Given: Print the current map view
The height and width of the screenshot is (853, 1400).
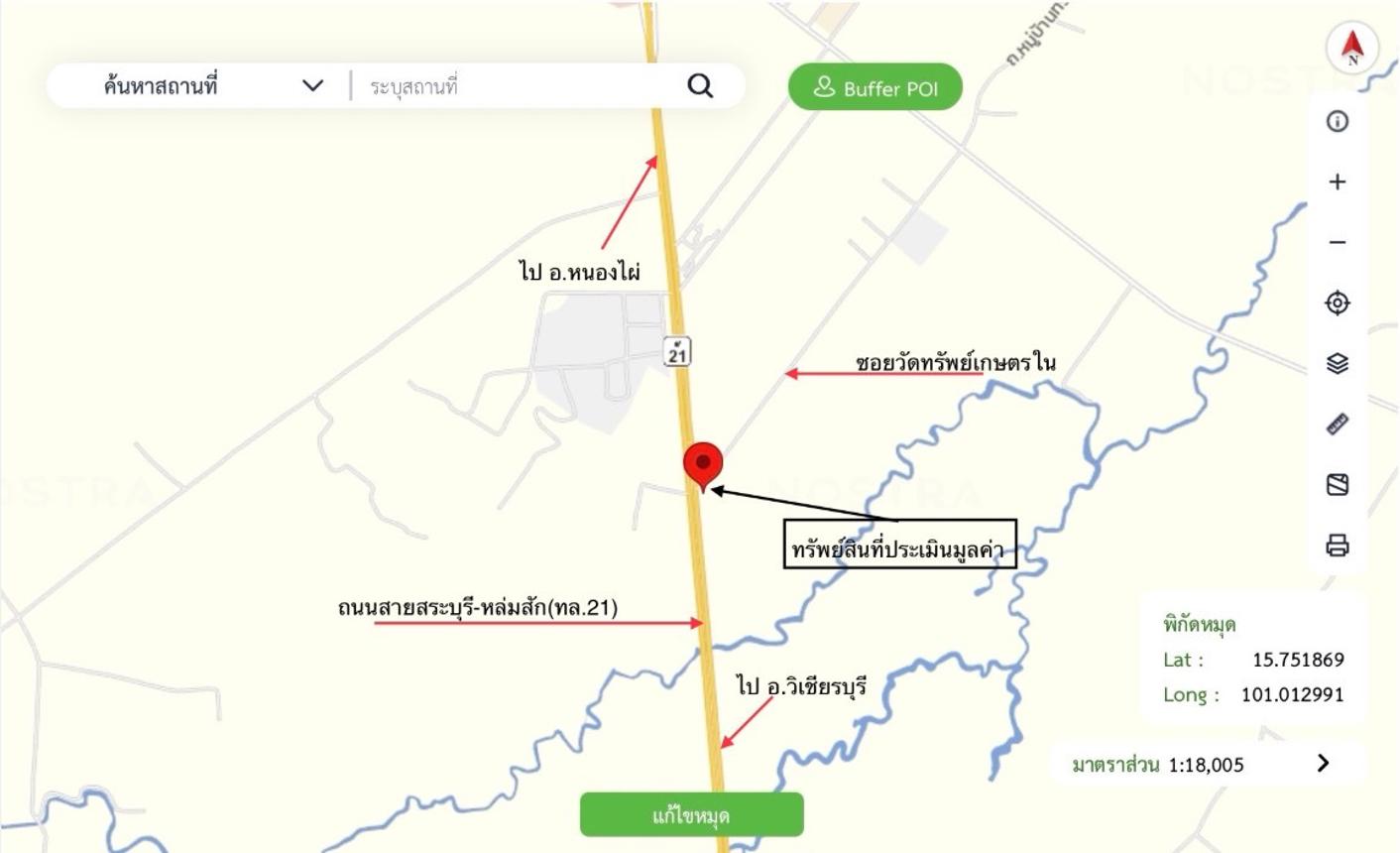Looking at the screenshot, I should coord(1338,545).
